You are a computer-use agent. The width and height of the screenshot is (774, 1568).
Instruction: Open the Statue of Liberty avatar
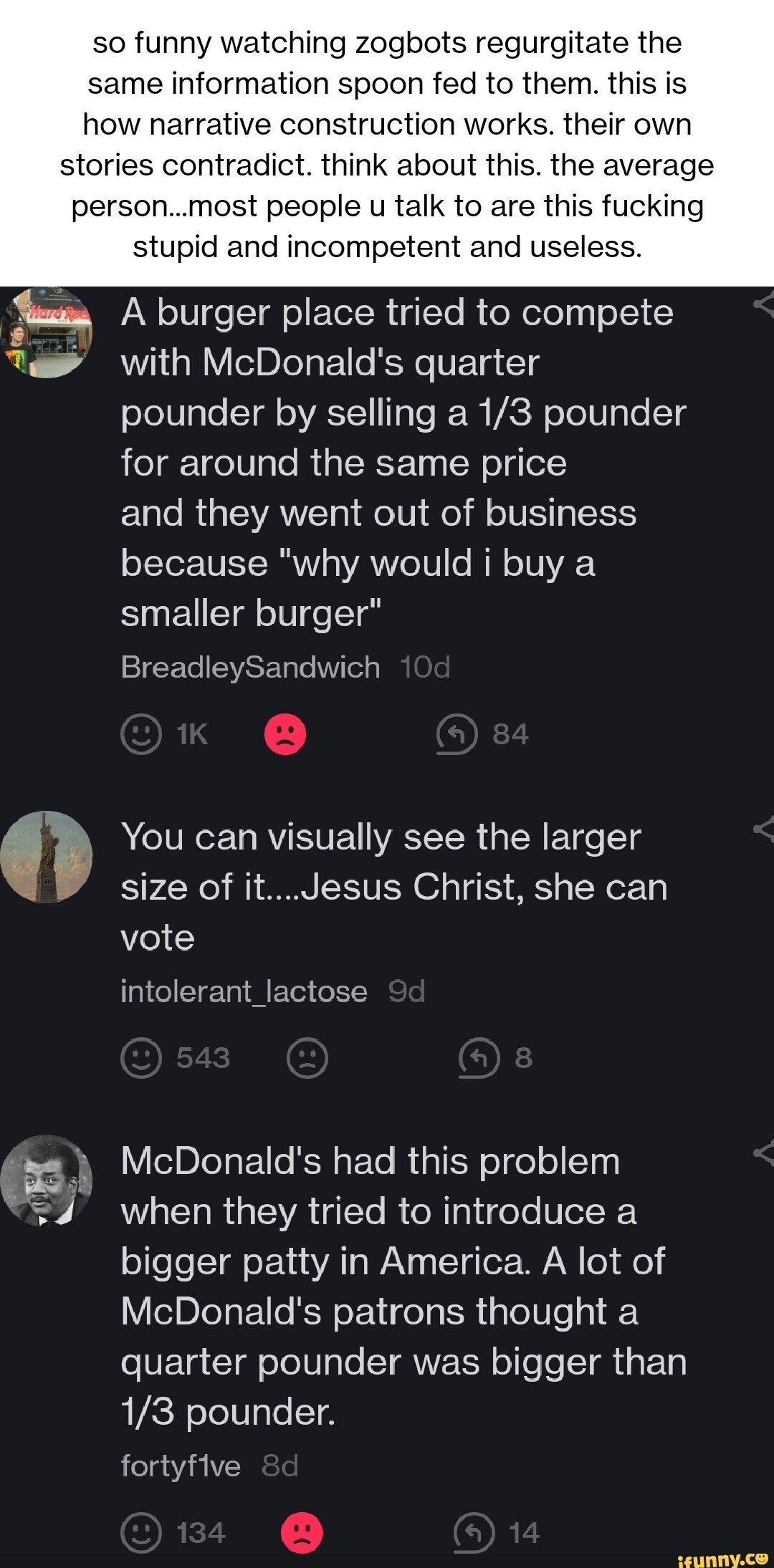click(47, 857)
